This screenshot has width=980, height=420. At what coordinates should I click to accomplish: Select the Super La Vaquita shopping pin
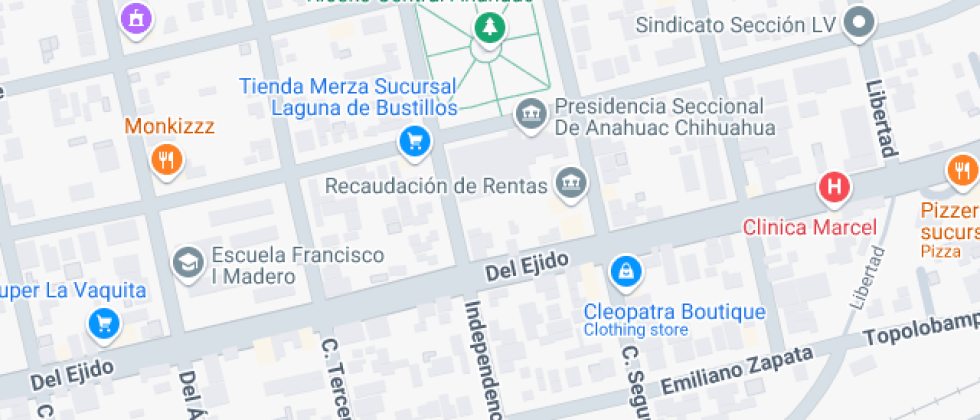[104, 322]
